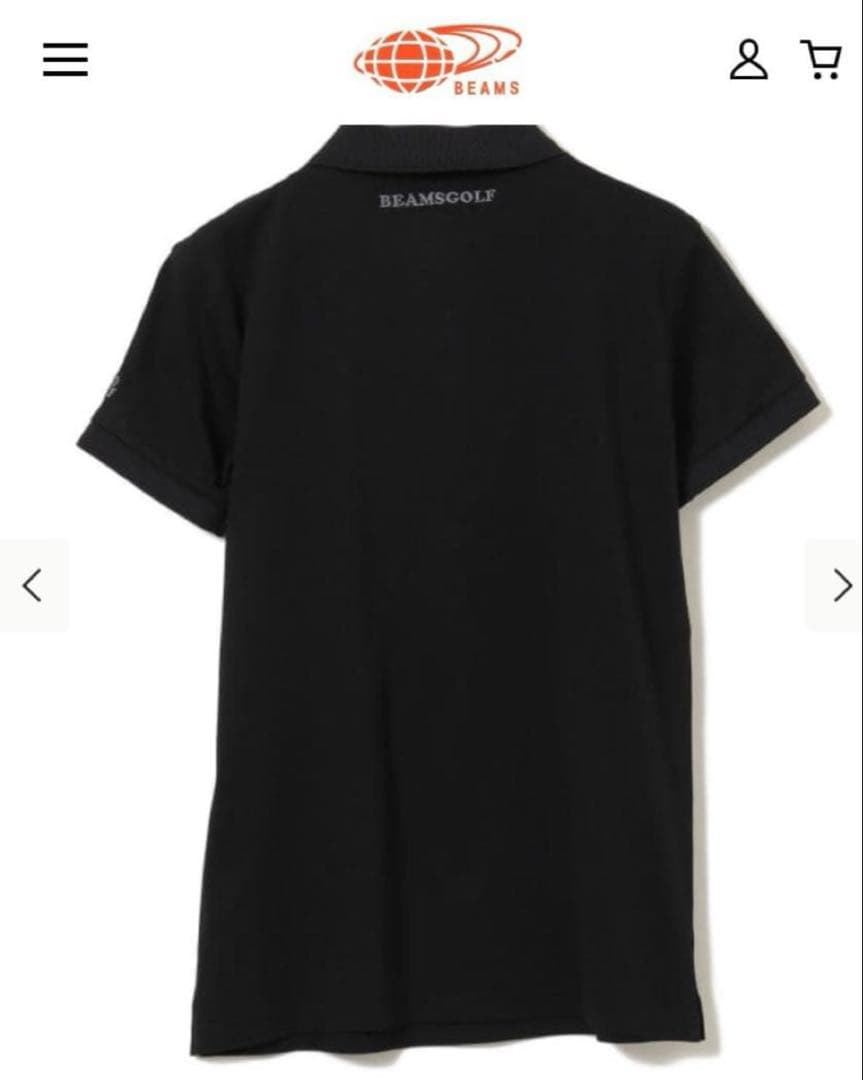Show the next product image
The height and width of the screenshot is (1080, 863).
[x=841, y=585]
